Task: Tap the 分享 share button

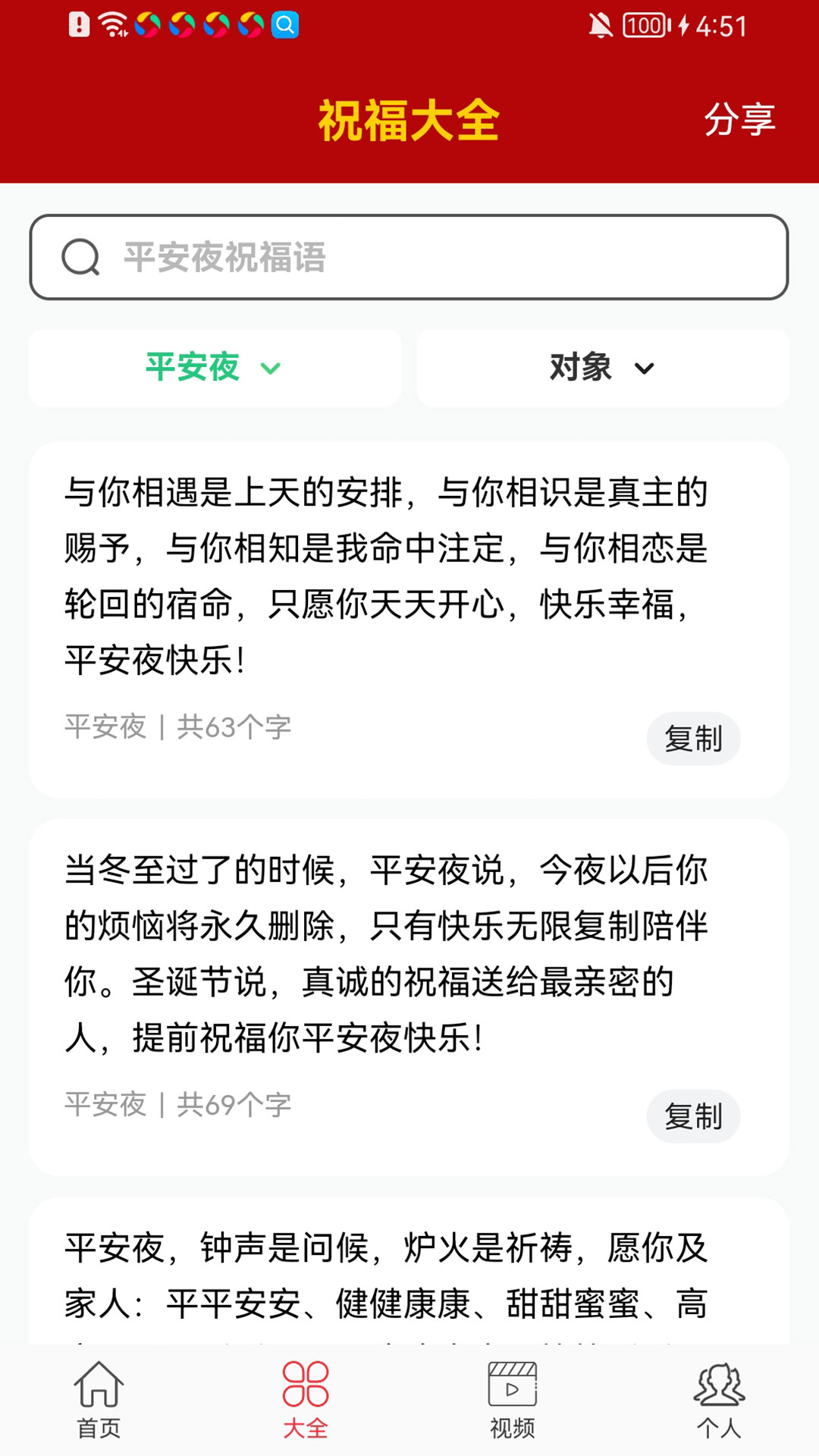Action: coord(739,120)
